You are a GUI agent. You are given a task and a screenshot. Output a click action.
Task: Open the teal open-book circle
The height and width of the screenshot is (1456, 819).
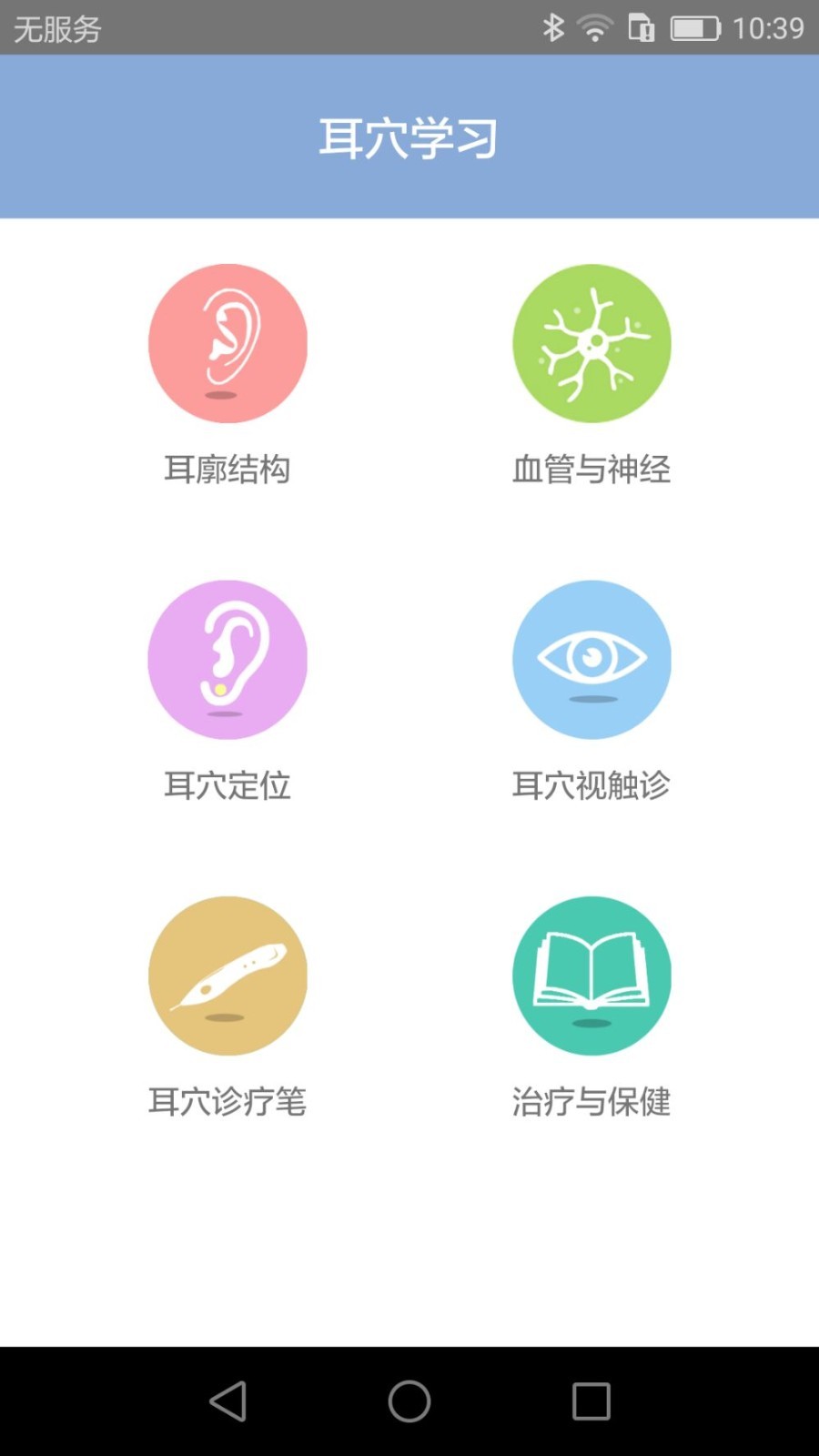[591, 976]
